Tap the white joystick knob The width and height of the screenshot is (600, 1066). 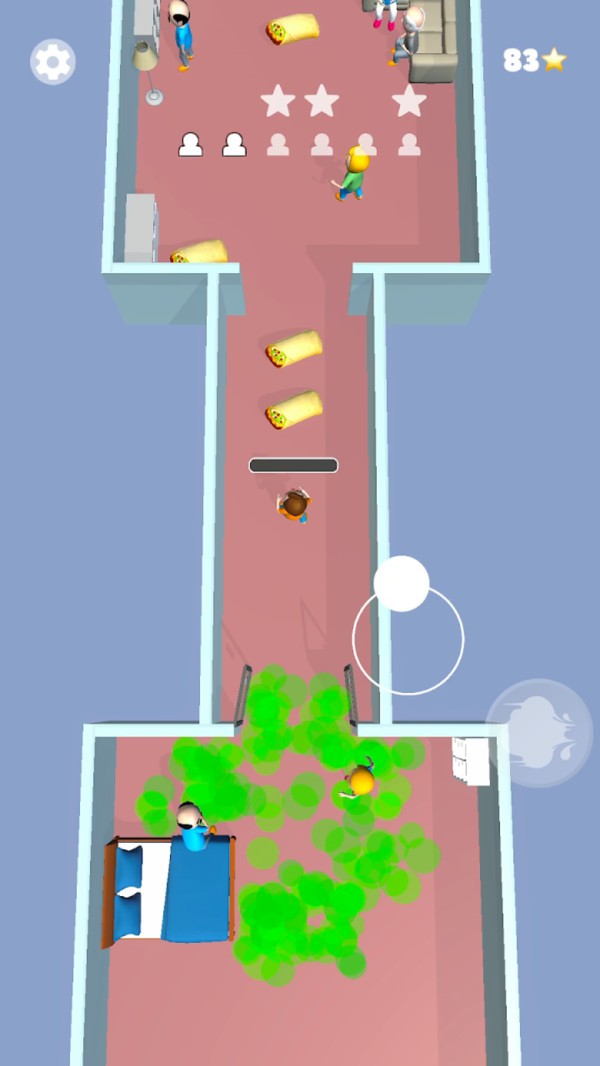(402, 583)
